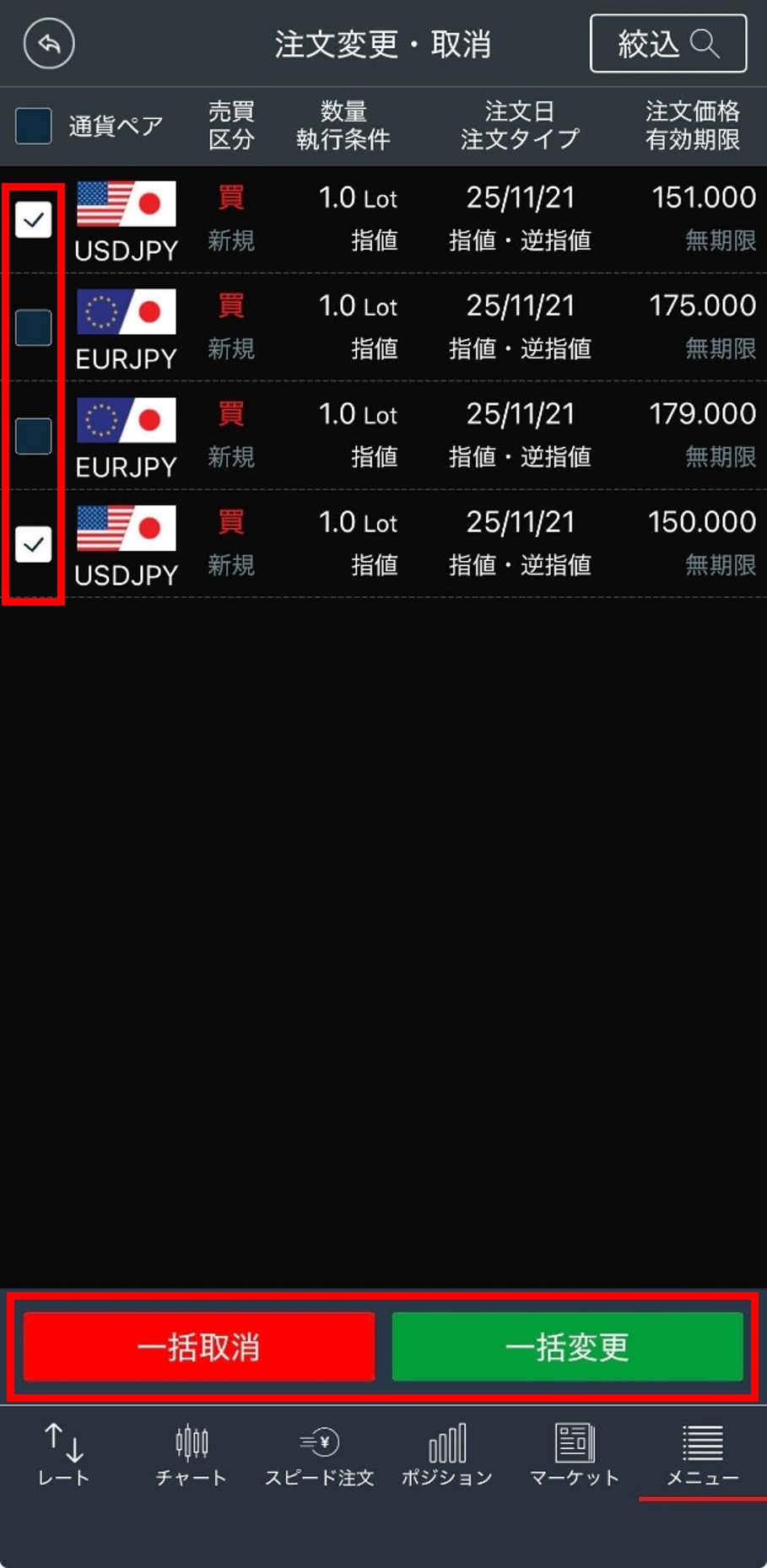Screen dimensions: 767x1568
Task: Switch to the レート tab
Action: (63, 1454)
